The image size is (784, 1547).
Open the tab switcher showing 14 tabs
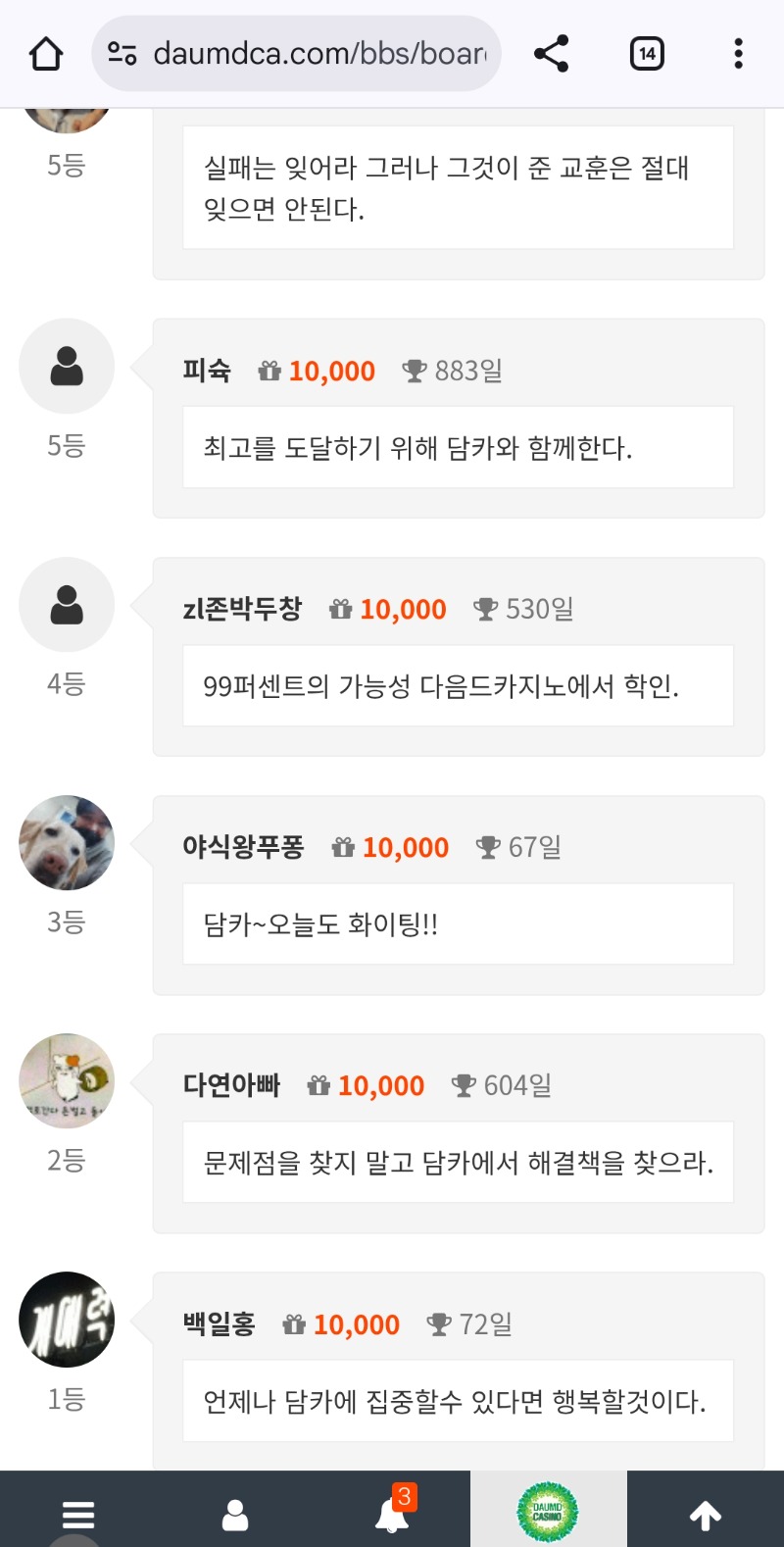coord(647,54)
